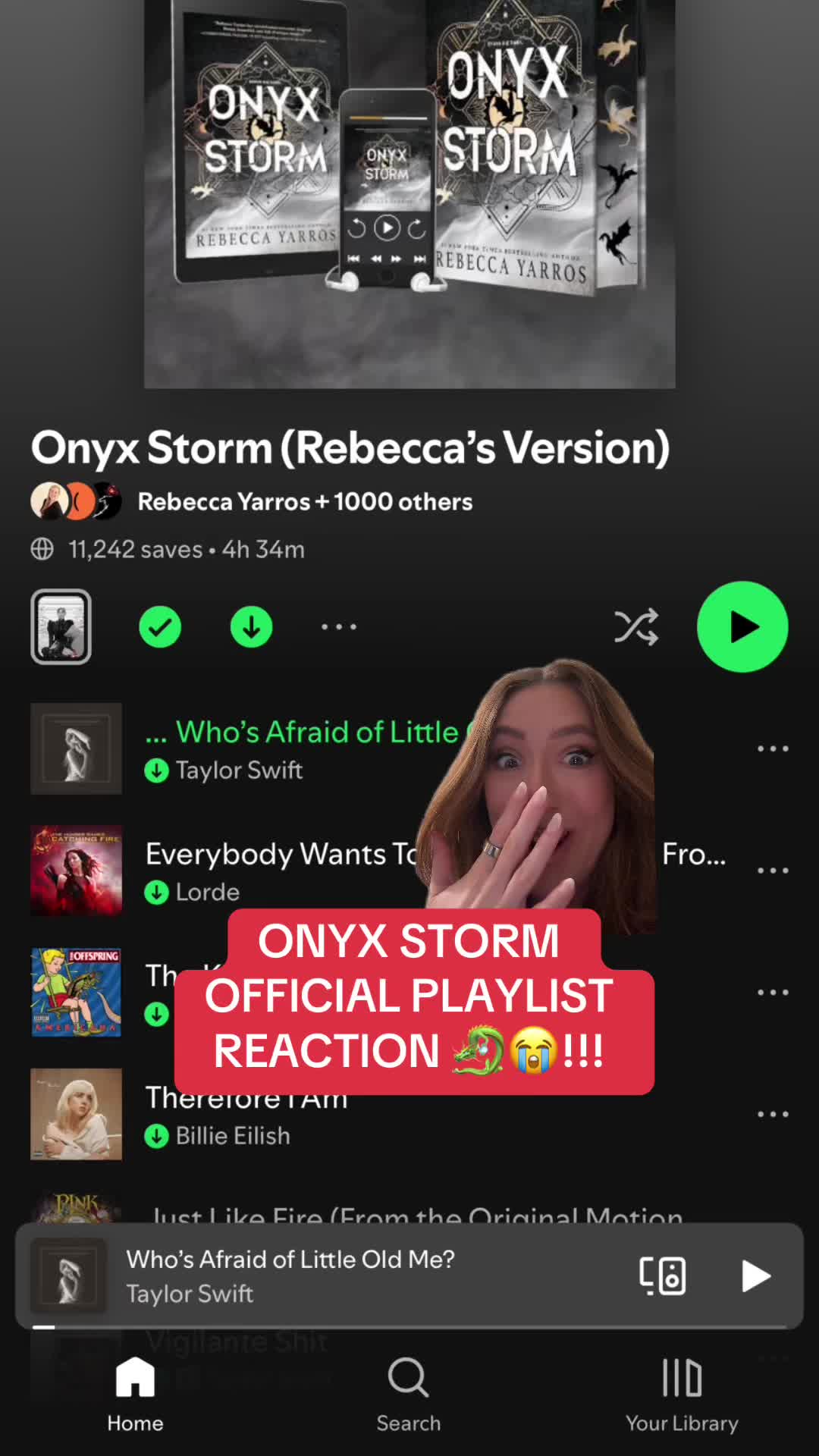Toggle shuffle for this playlist
Screen dimensions: 819x1456
click(635, 627)
